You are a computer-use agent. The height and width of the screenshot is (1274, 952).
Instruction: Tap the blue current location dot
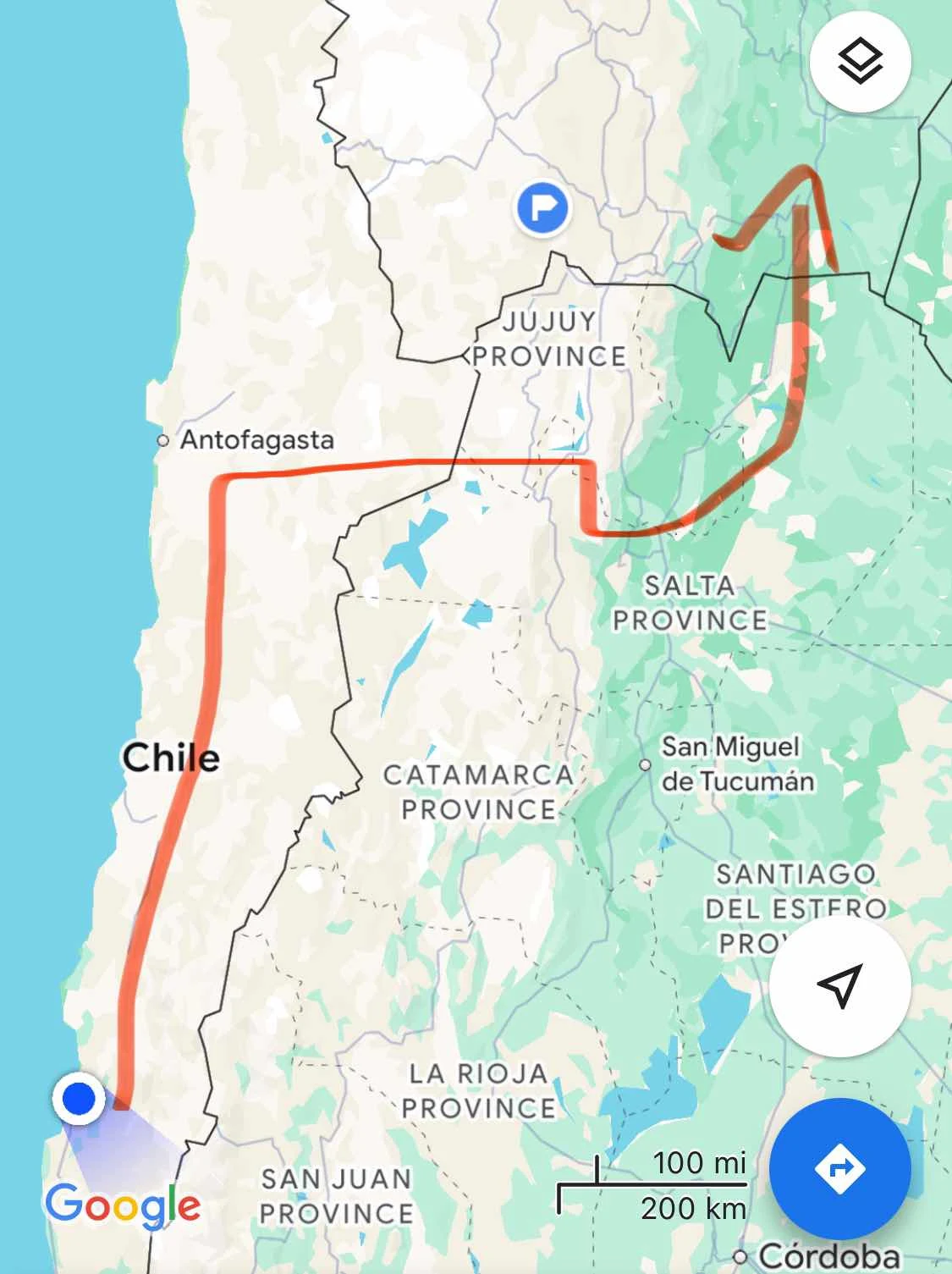[80, 1099]
